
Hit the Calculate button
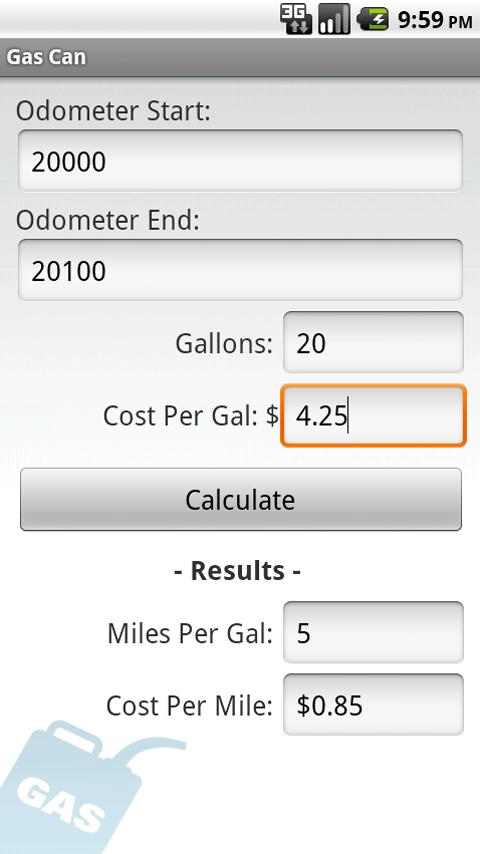[241, 499]
